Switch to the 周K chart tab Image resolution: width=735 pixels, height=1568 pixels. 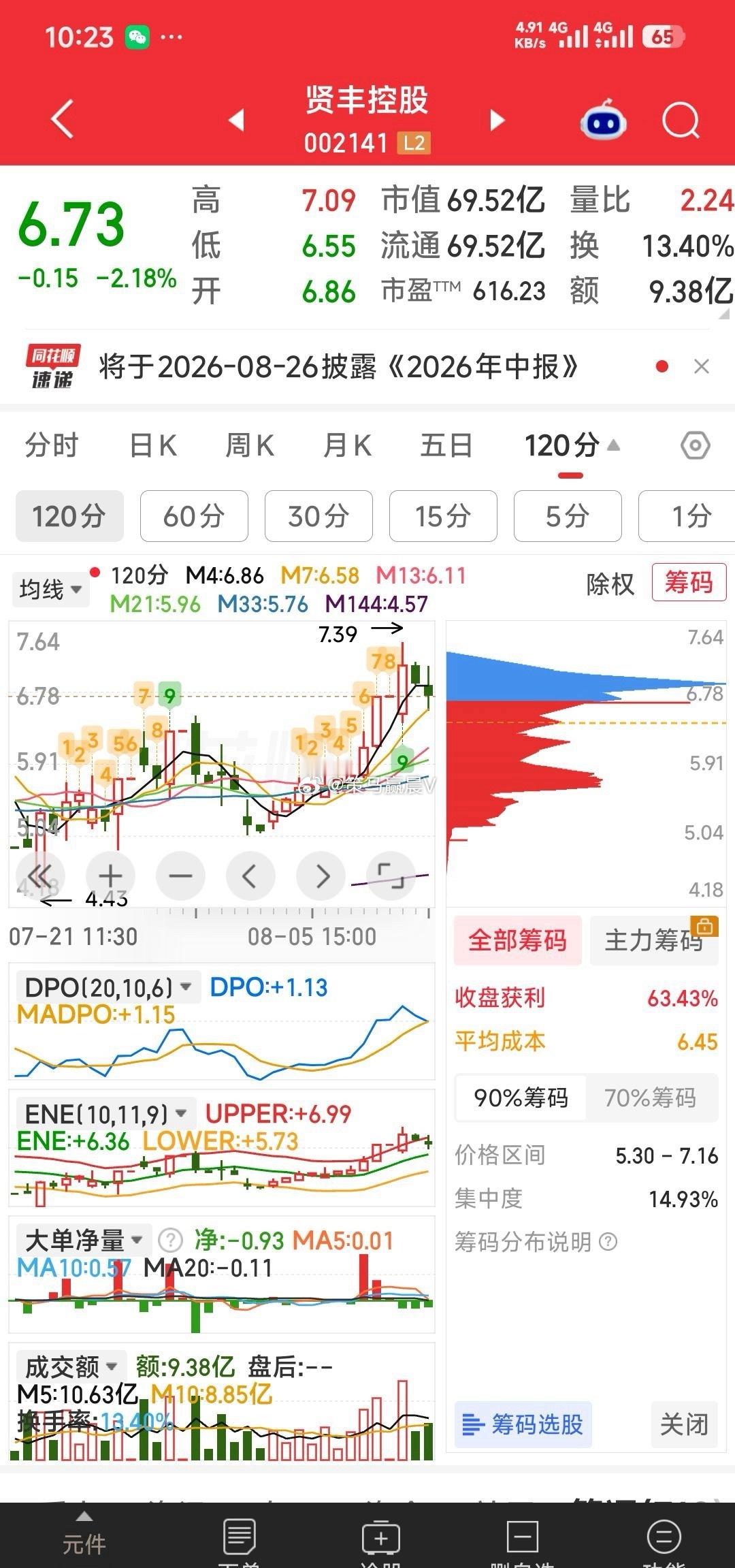[x=250, y=446]
